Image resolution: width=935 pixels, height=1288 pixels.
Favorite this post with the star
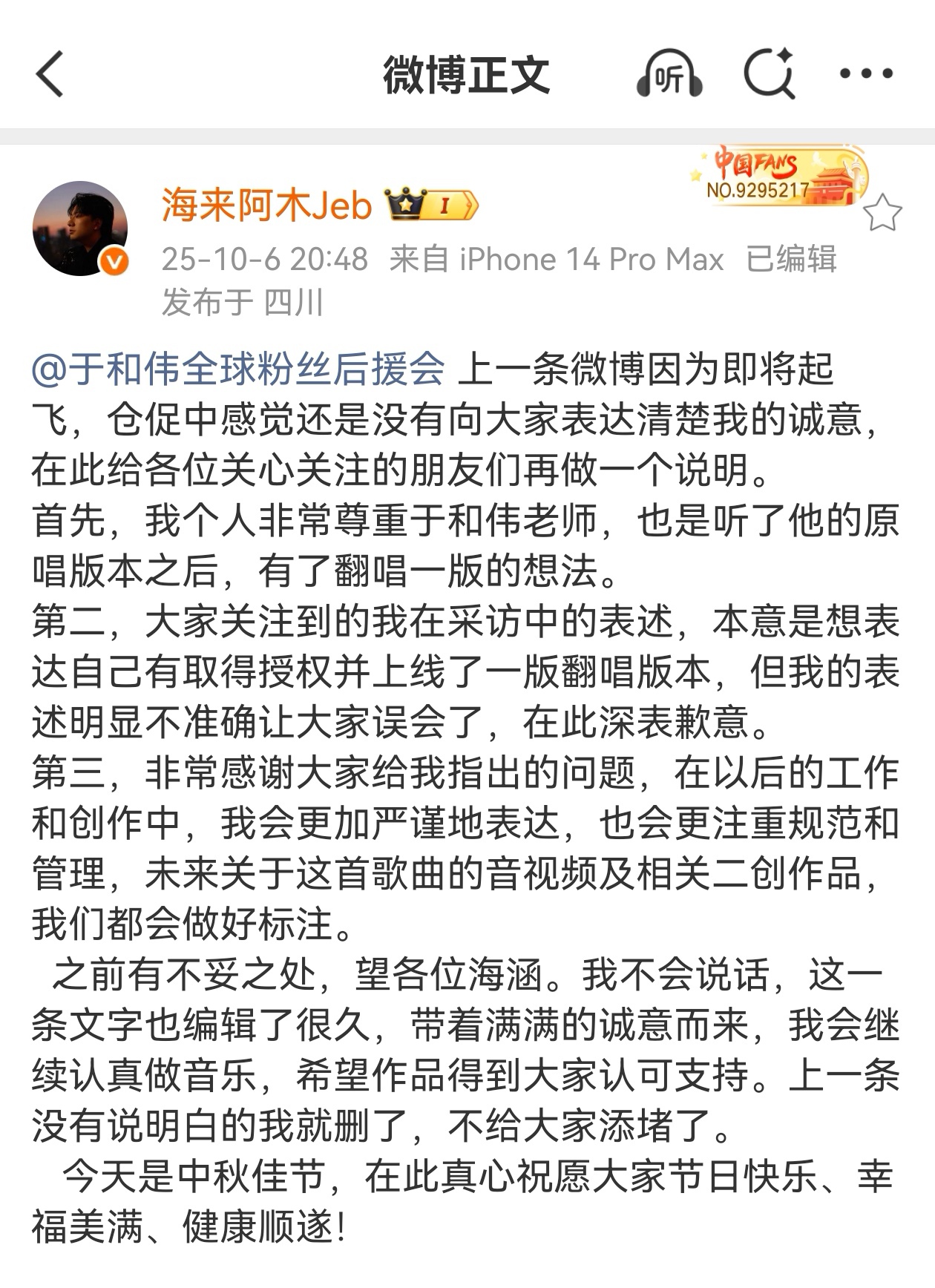pos(882,214)
